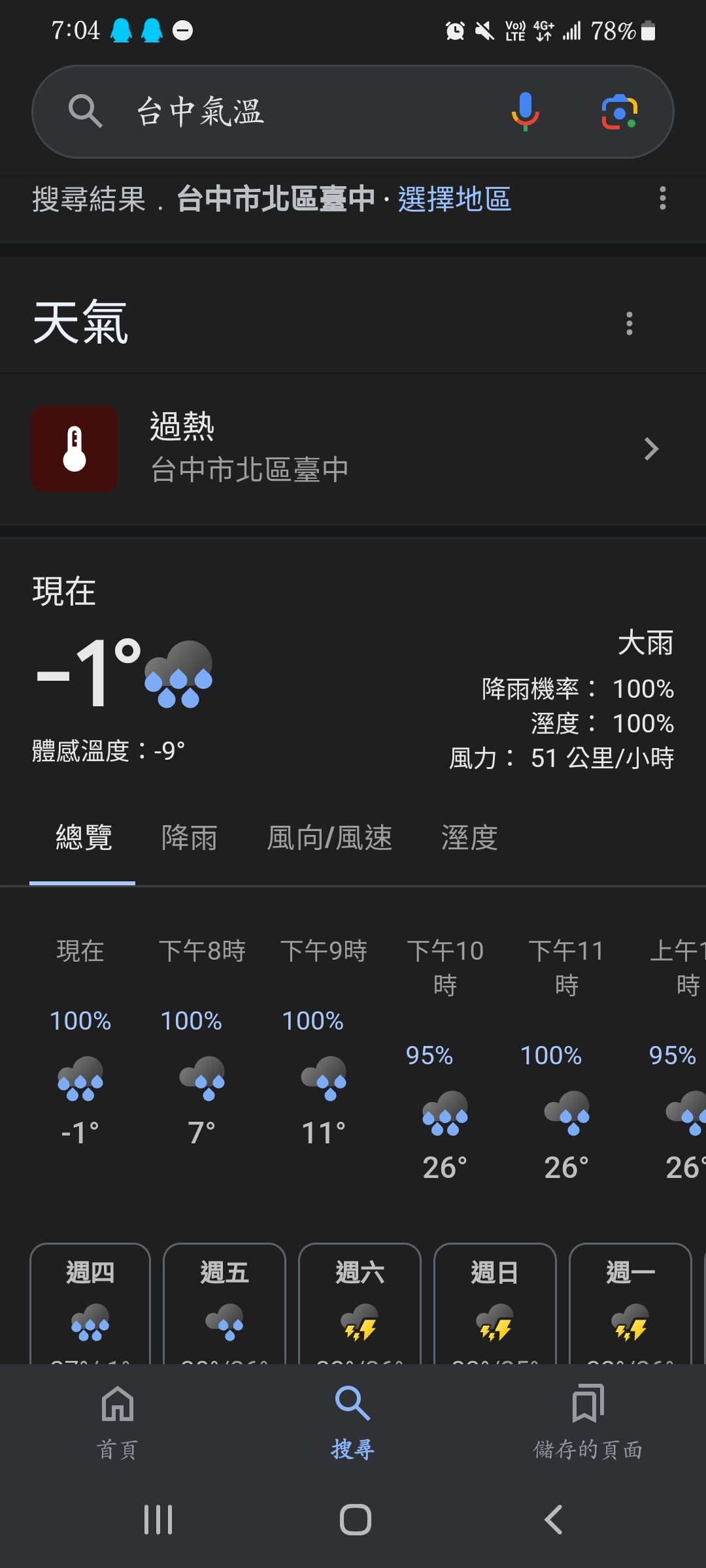Go to the 首頁 home tab

pyautogui.click(x=118, y=1422)
